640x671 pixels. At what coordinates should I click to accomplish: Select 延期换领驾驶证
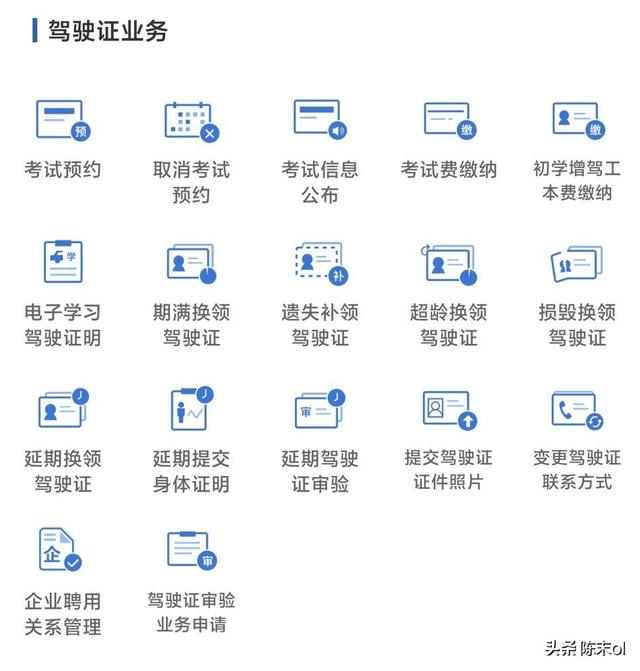(62, 409)
